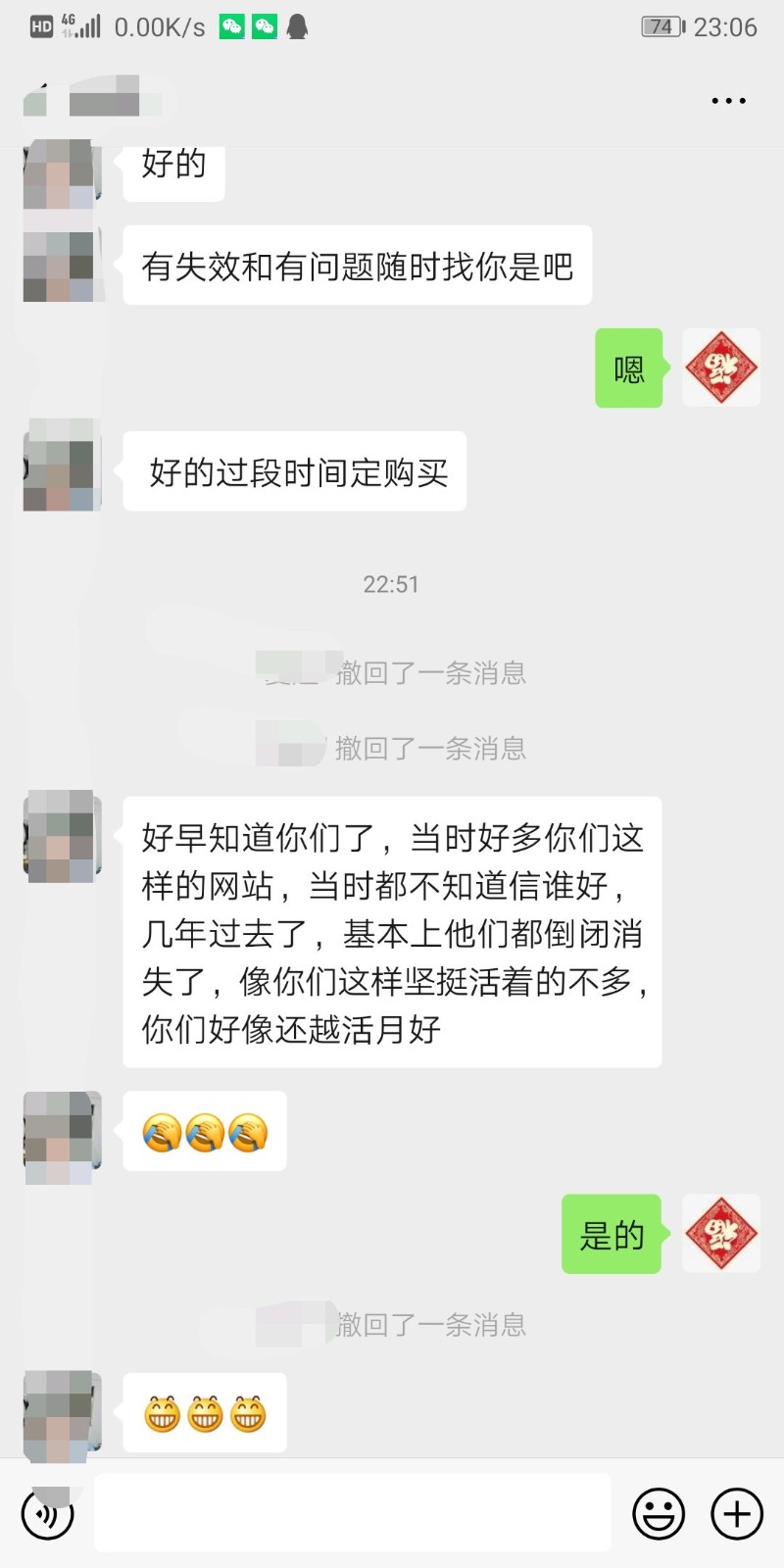Open own avatar beside the '是的' message

point(721,1234)
